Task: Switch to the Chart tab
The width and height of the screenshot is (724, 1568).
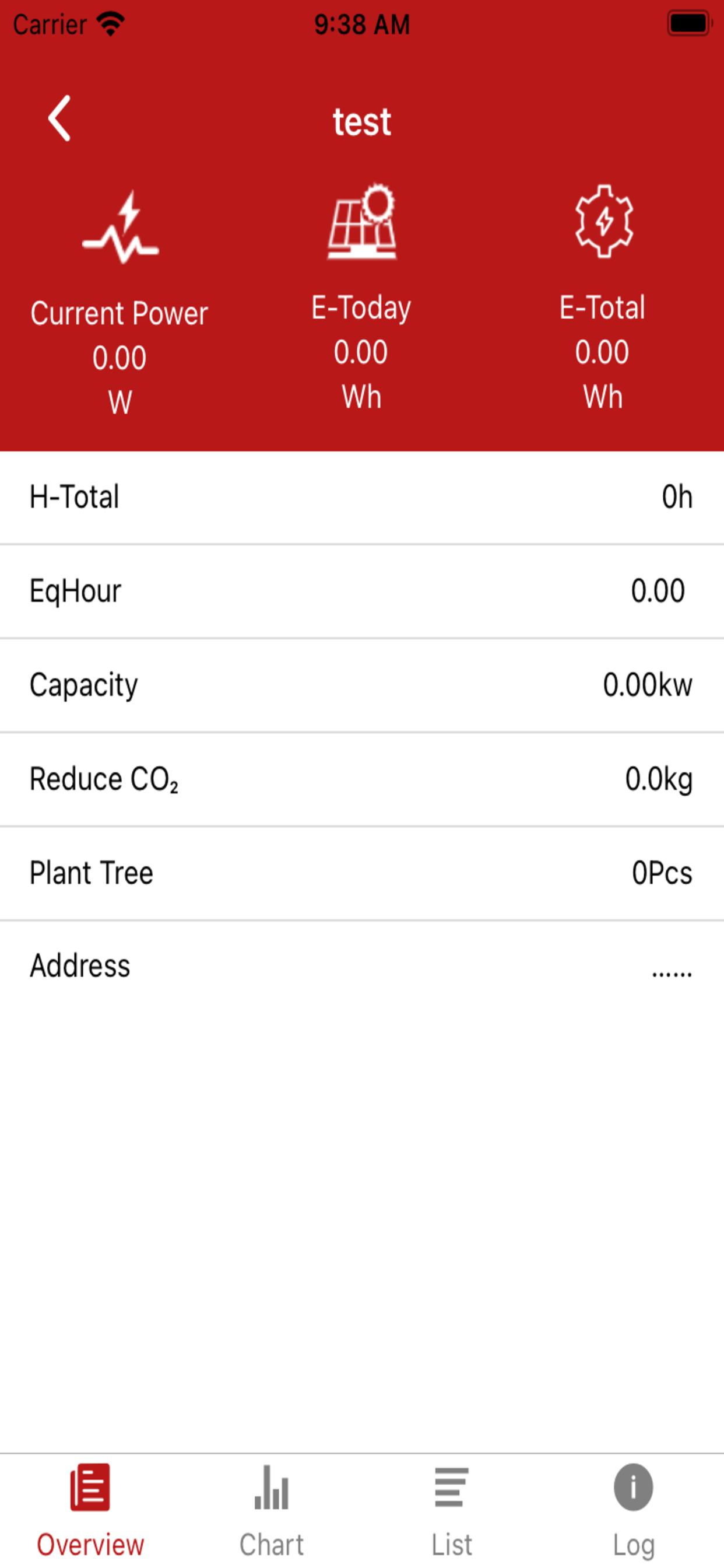Action: point(271,1511)
